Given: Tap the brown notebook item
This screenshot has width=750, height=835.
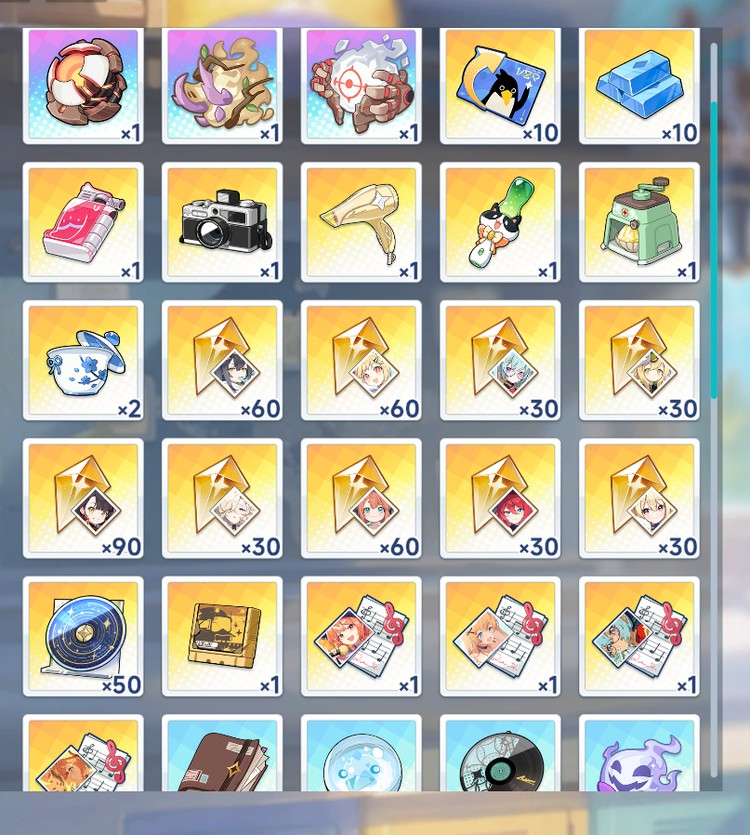Looking at the screenshot, I should coord(222,756).
